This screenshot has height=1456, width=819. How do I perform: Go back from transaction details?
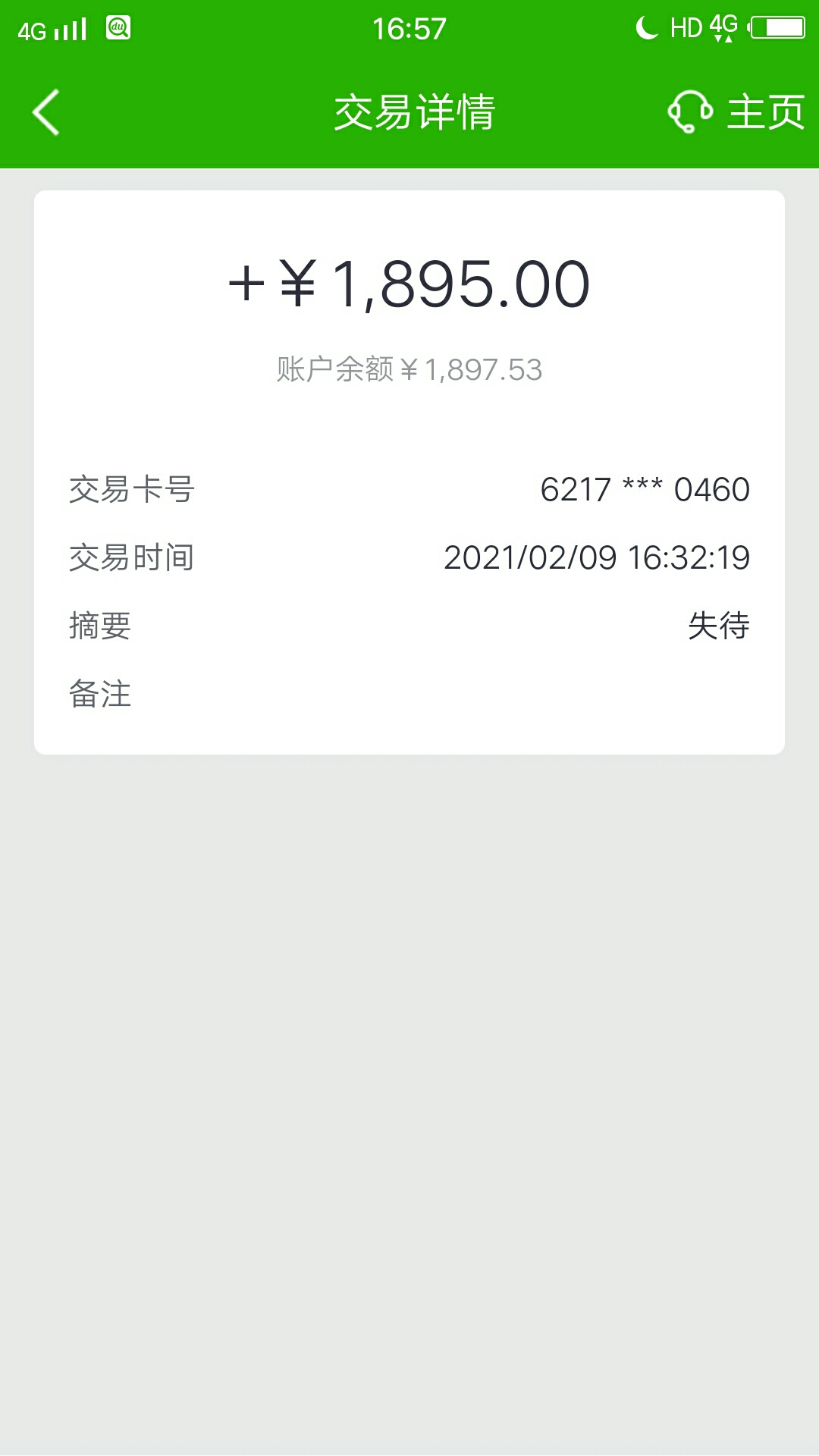[x=45, y=112]
